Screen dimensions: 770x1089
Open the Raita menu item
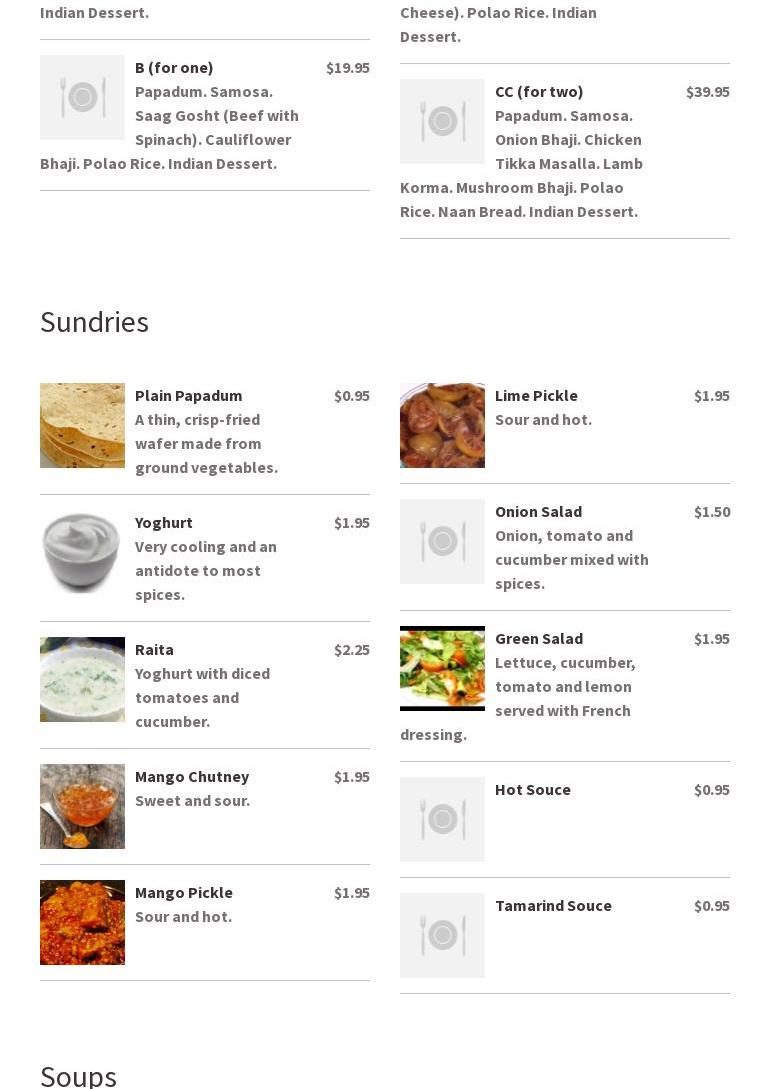[154, 650]
